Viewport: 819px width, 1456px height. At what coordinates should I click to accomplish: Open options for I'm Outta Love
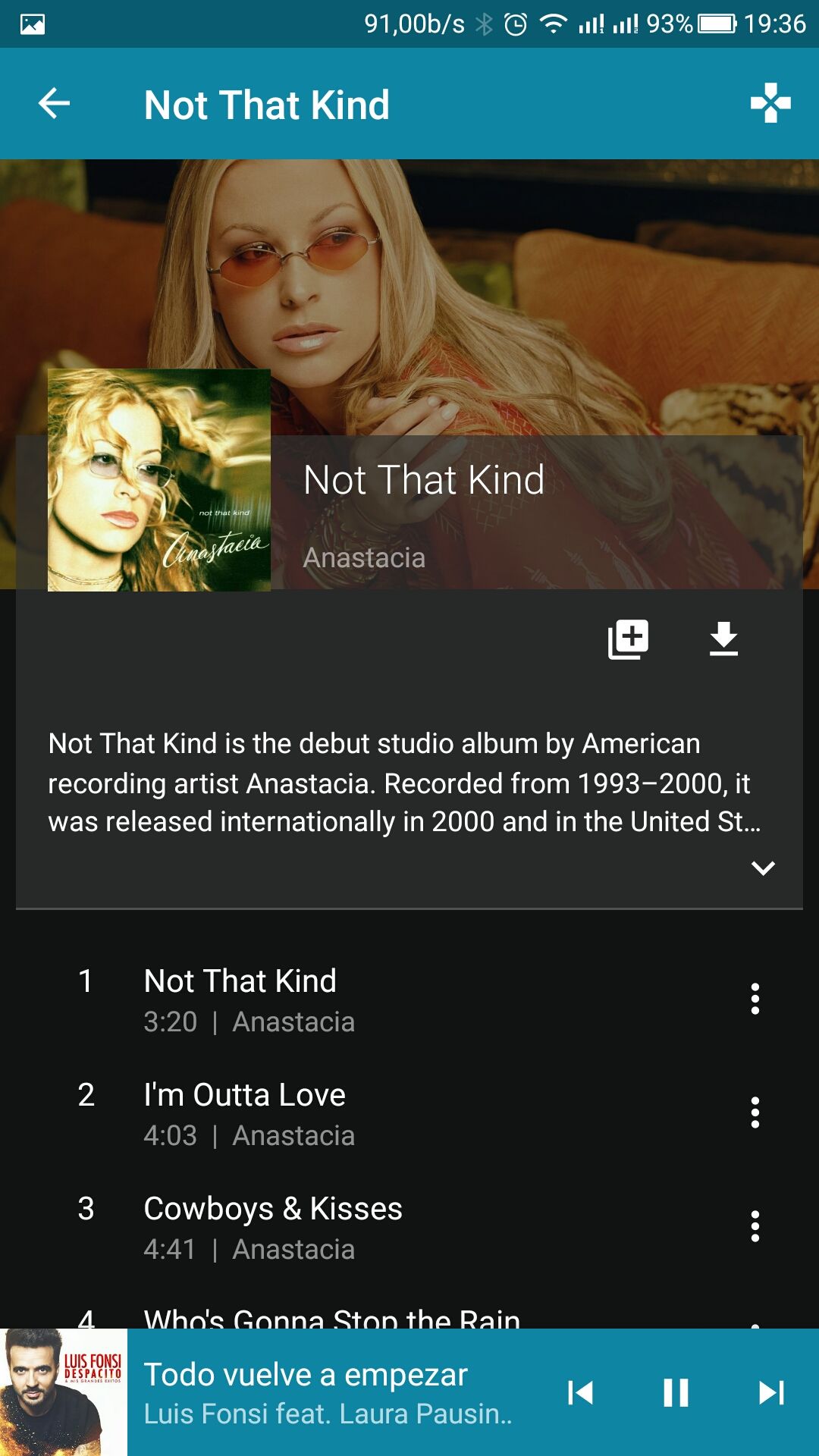755,1112
